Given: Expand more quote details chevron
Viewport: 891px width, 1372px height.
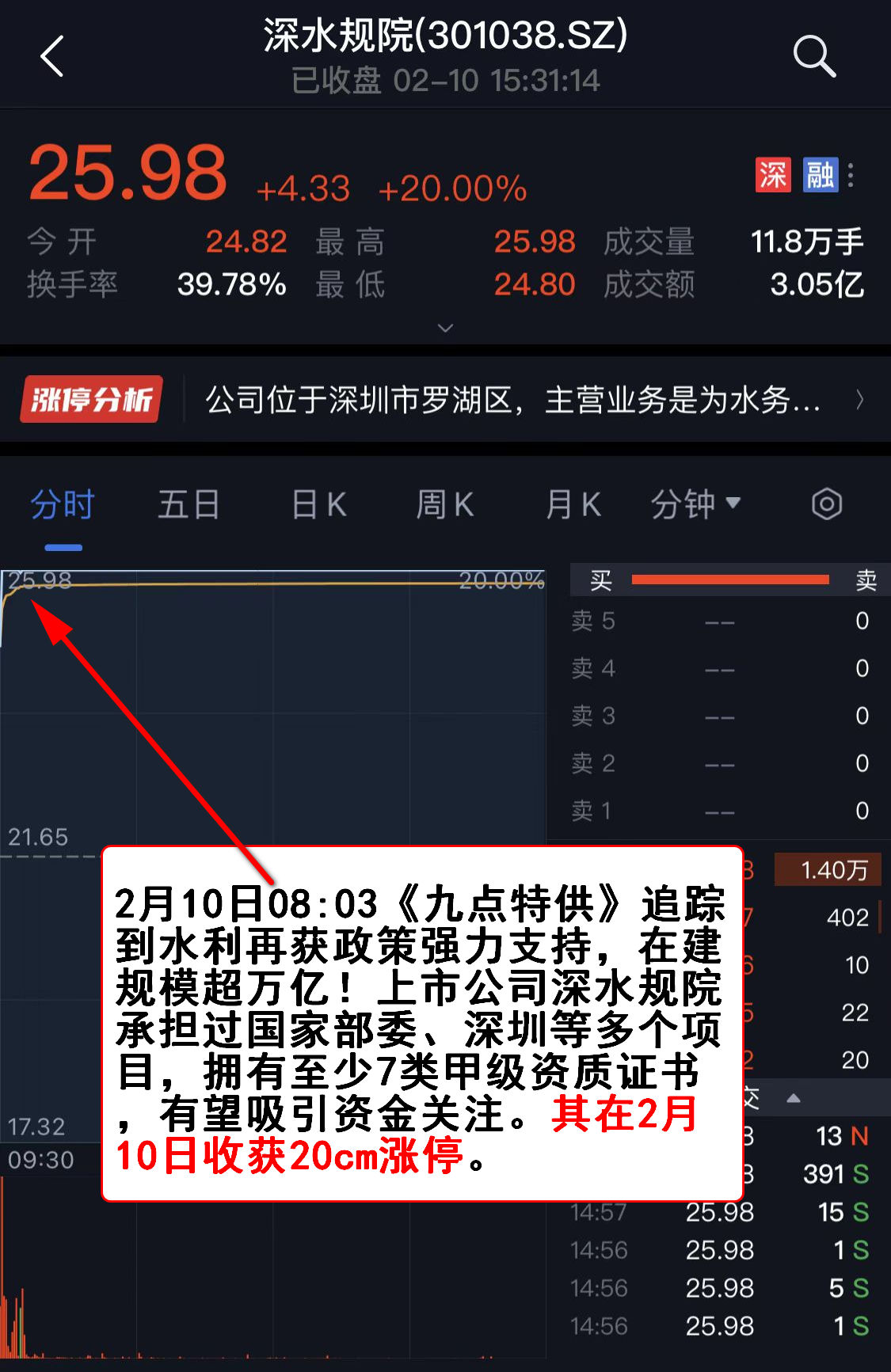Looking at the screenshot, I should [x=445, y=328].
